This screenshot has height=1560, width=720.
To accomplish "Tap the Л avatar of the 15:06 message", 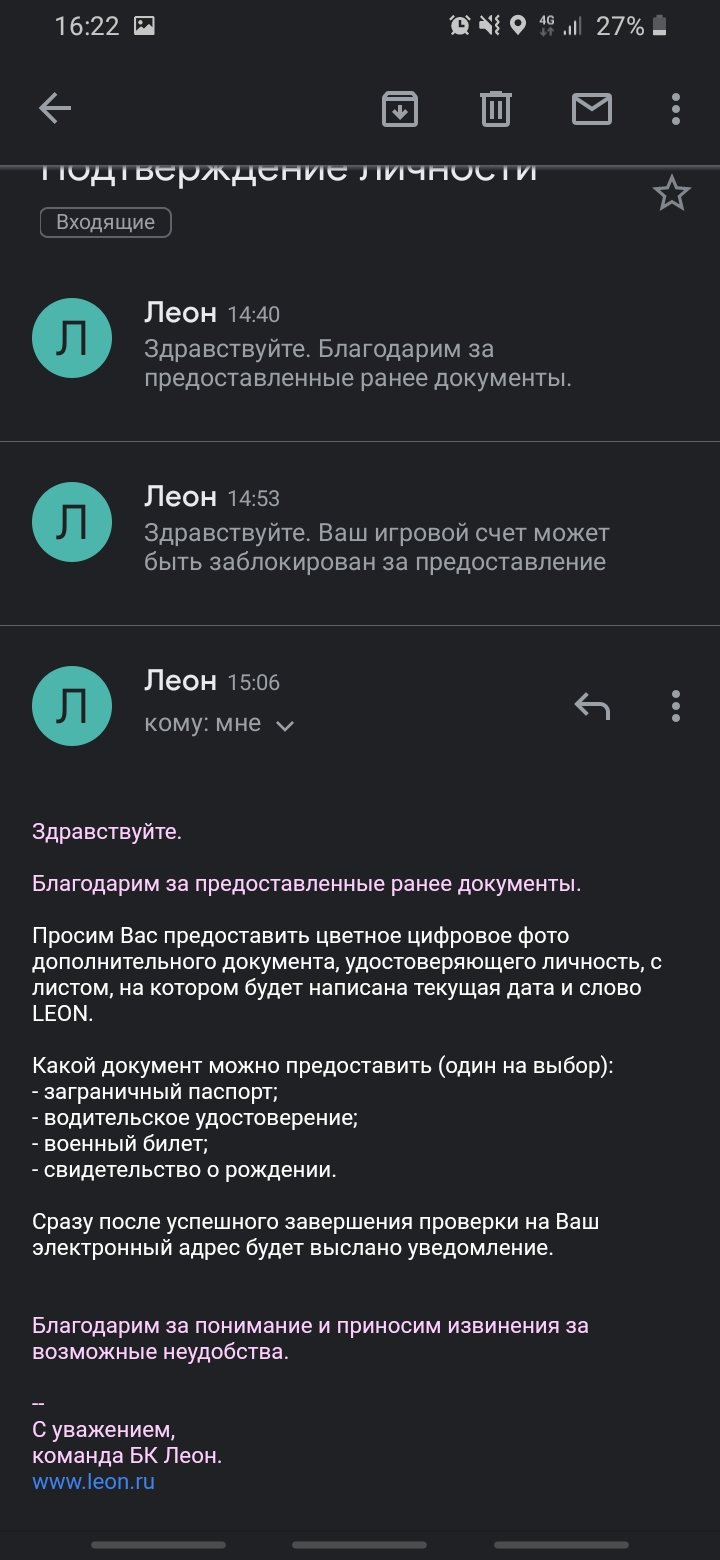I will click(x=72, y=706).
